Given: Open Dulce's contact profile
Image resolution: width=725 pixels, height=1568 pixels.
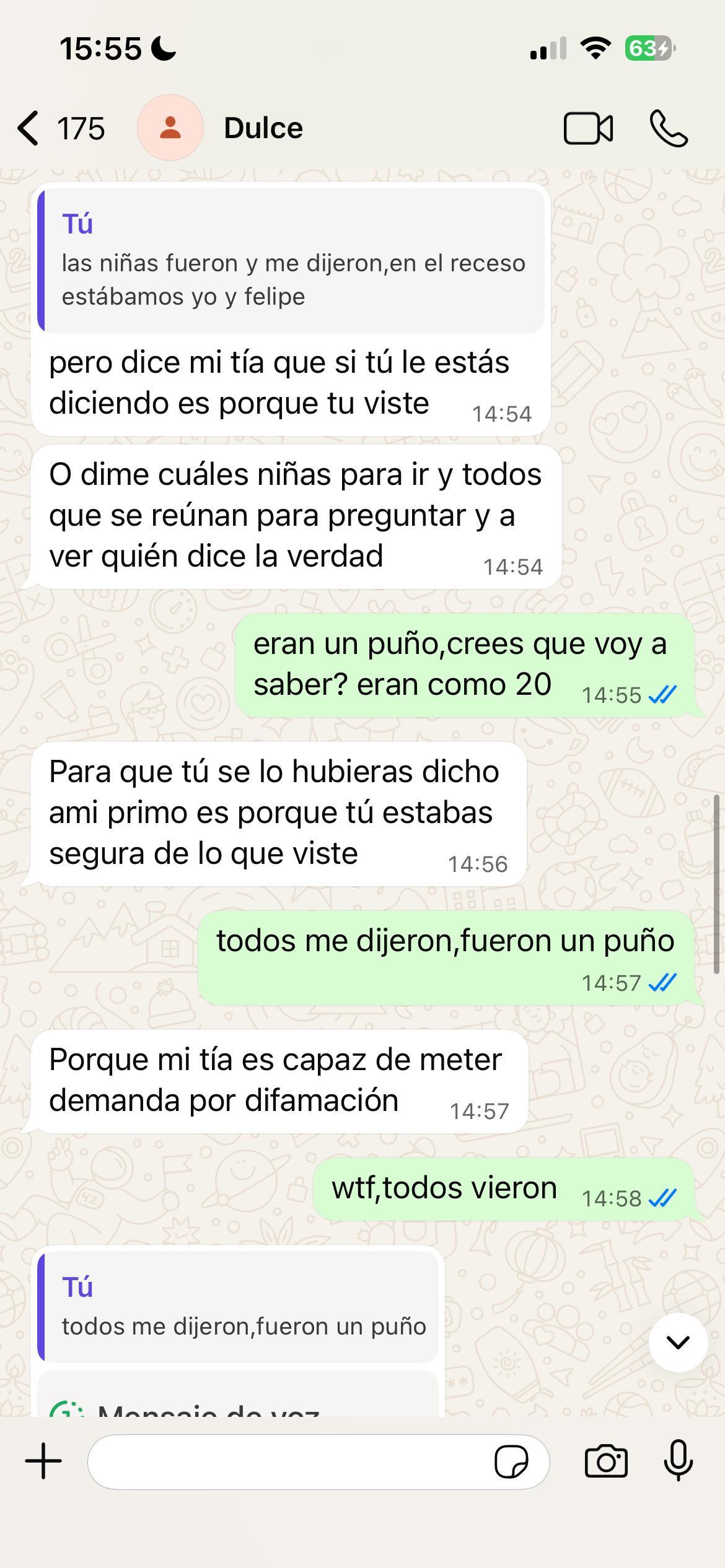Looking at the screenshot, I should 263,128.
